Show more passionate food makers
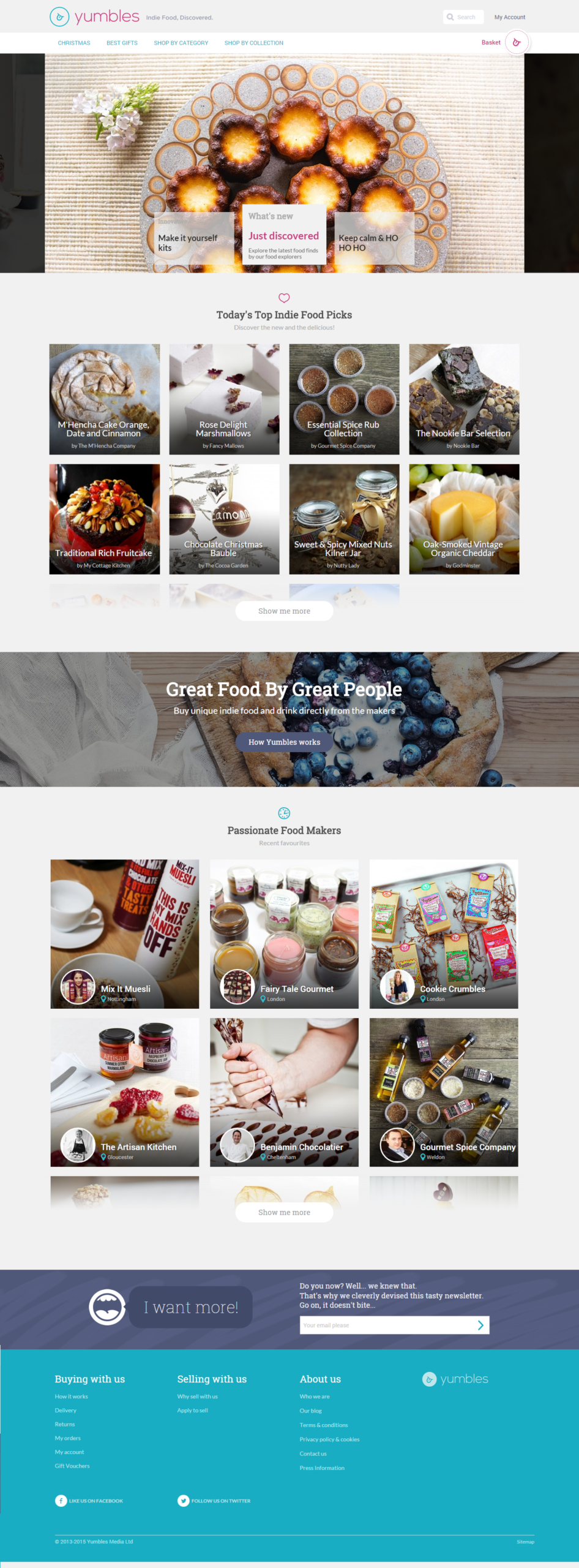 284,1212
